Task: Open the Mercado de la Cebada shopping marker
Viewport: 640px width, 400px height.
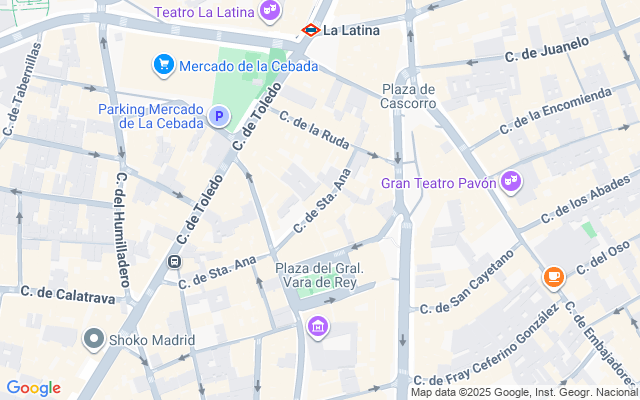Action: [163, 66]
